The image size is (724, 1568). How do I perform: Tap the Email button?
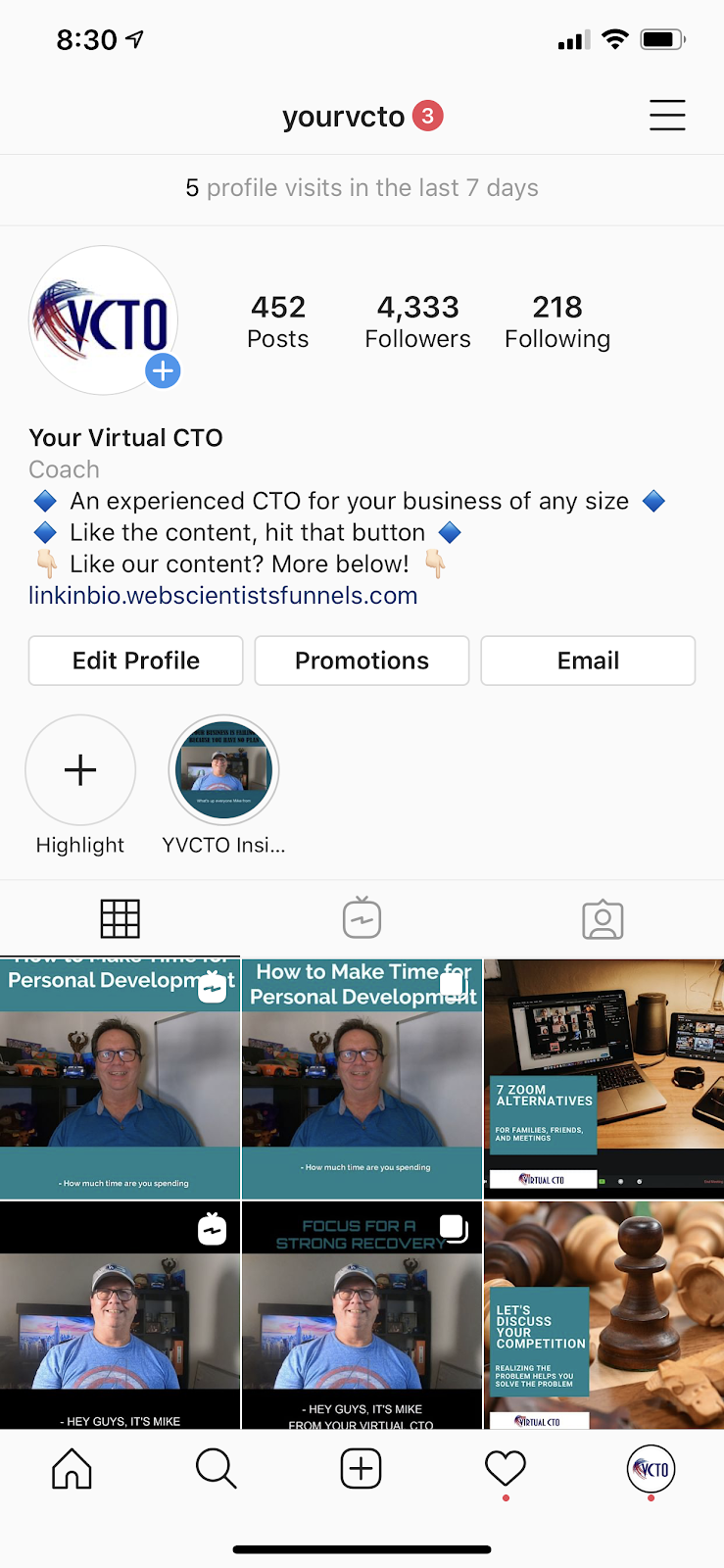pos(588,661)
